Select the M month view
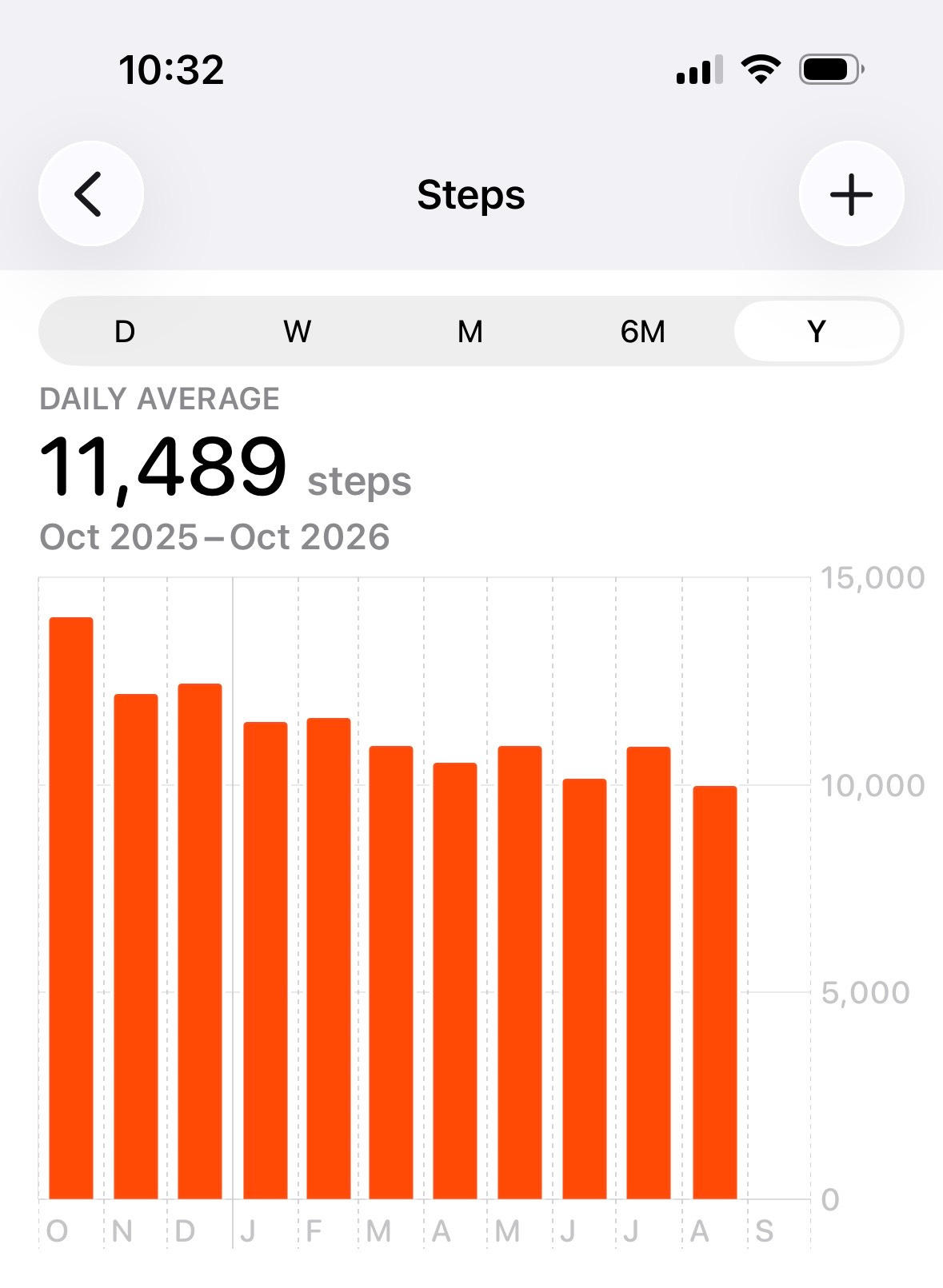This screenshot has width=943, height=1288. pos(470,331)
